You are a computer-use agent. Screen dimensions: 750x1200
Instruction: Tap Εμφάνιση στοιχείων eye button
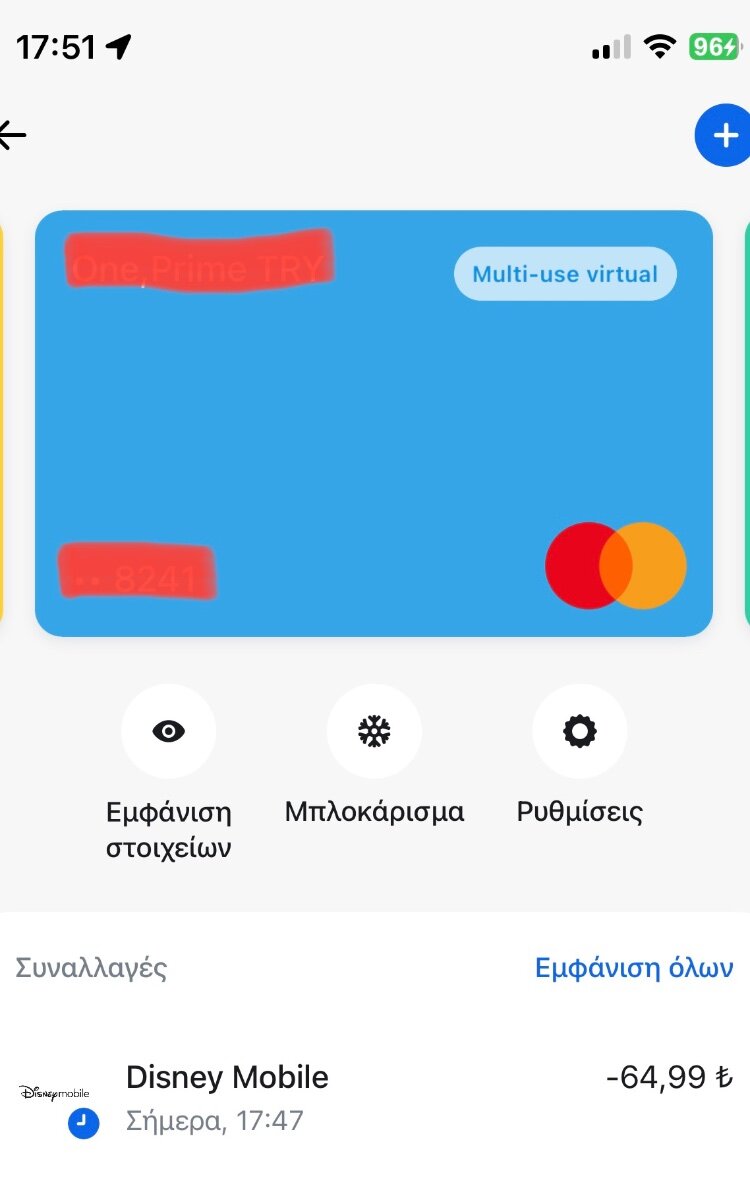(168, 732)
